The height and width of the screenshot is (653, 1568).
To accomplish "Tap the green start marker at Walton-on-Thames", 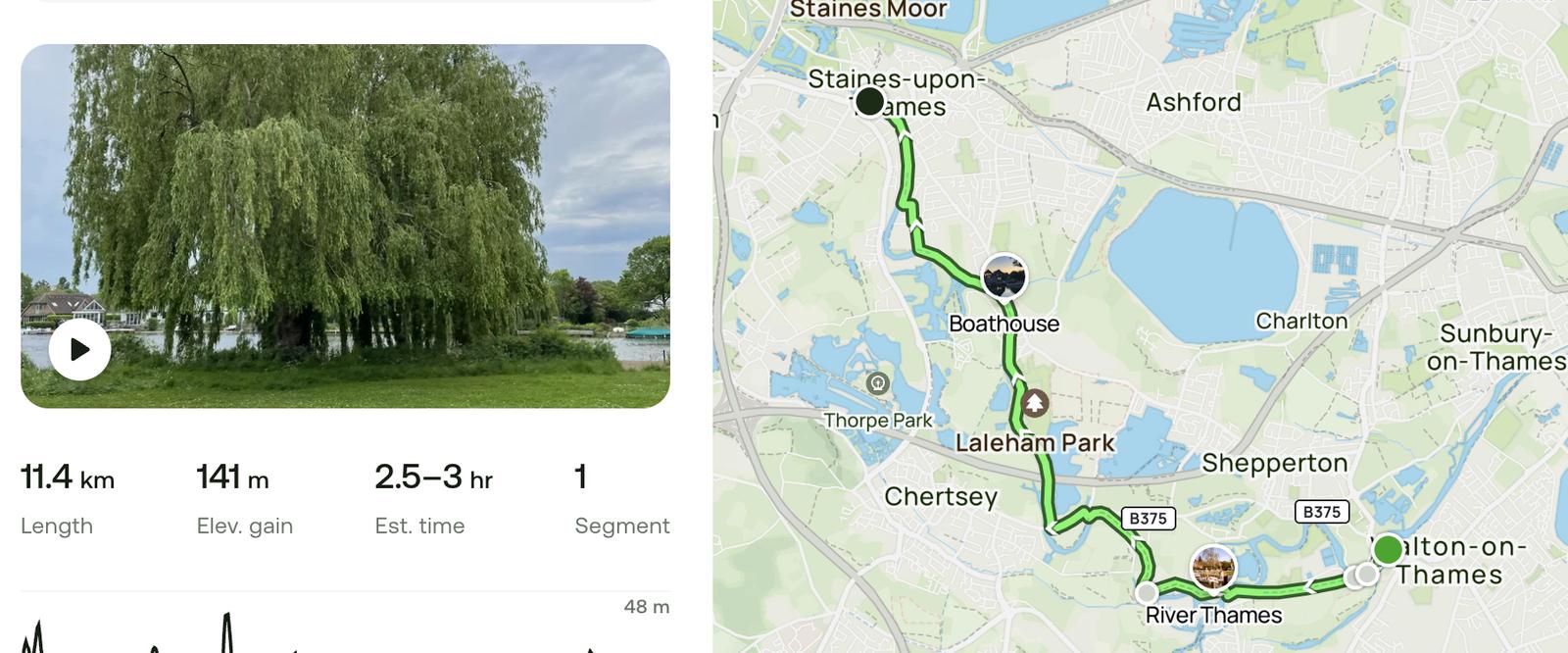I will [x=1388, y=549].
